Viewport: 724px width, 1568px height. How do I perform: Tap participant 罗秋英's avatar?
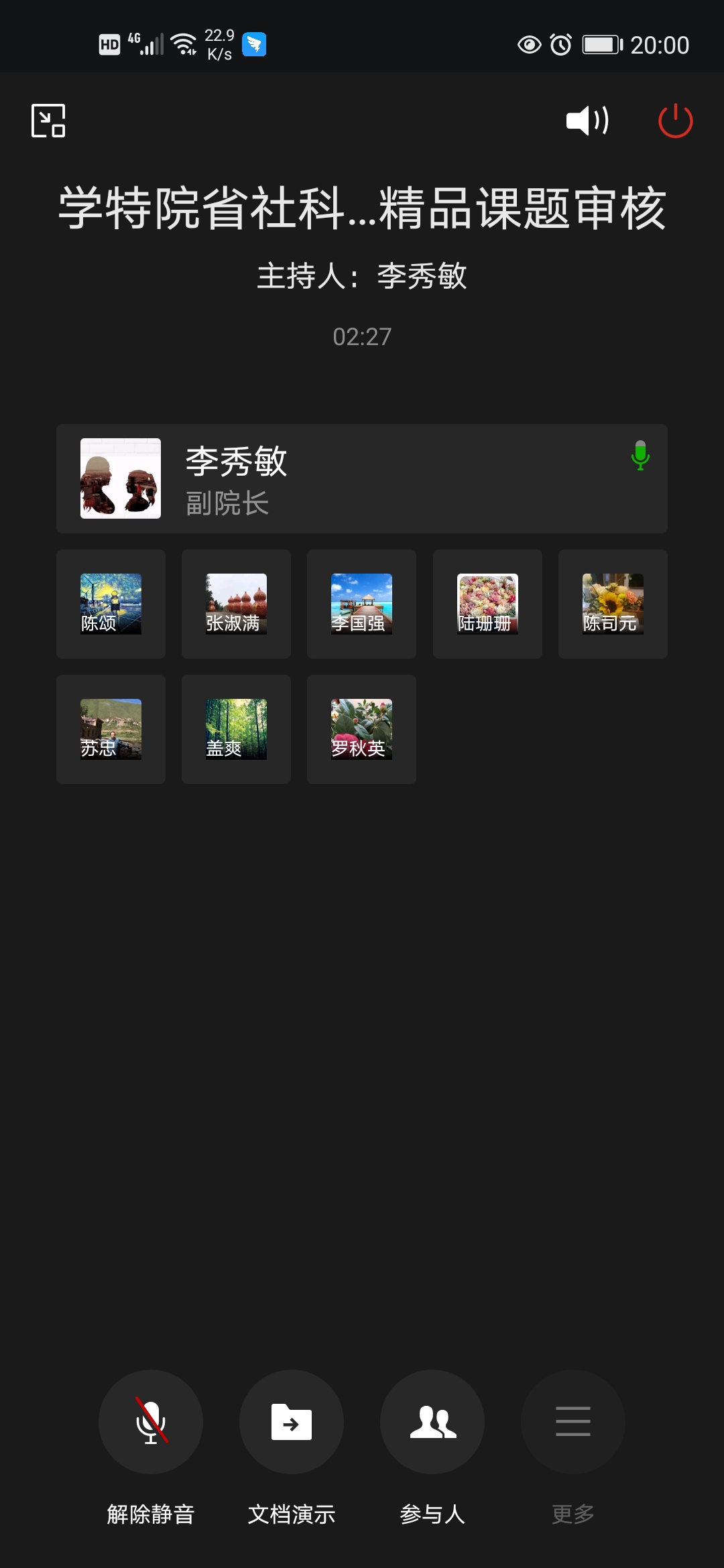click(361, 729)
